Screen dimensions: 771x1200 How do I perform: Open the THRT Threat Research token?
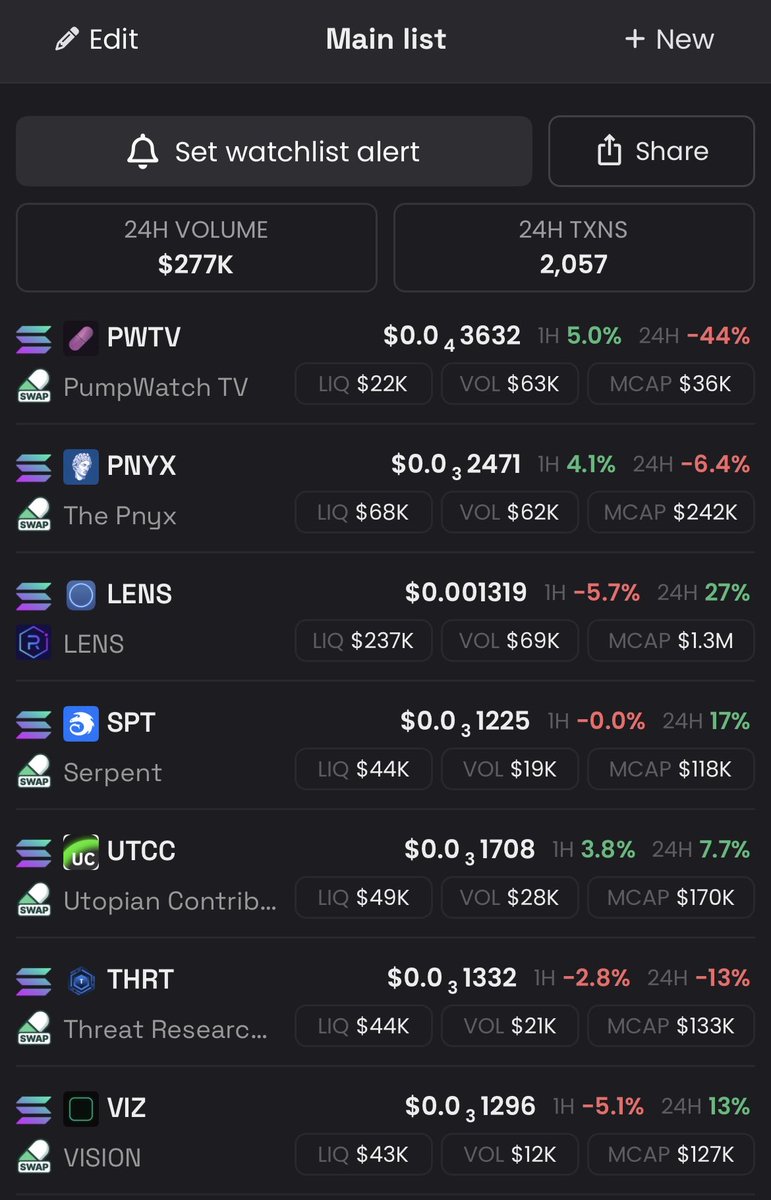pos(140,979)
